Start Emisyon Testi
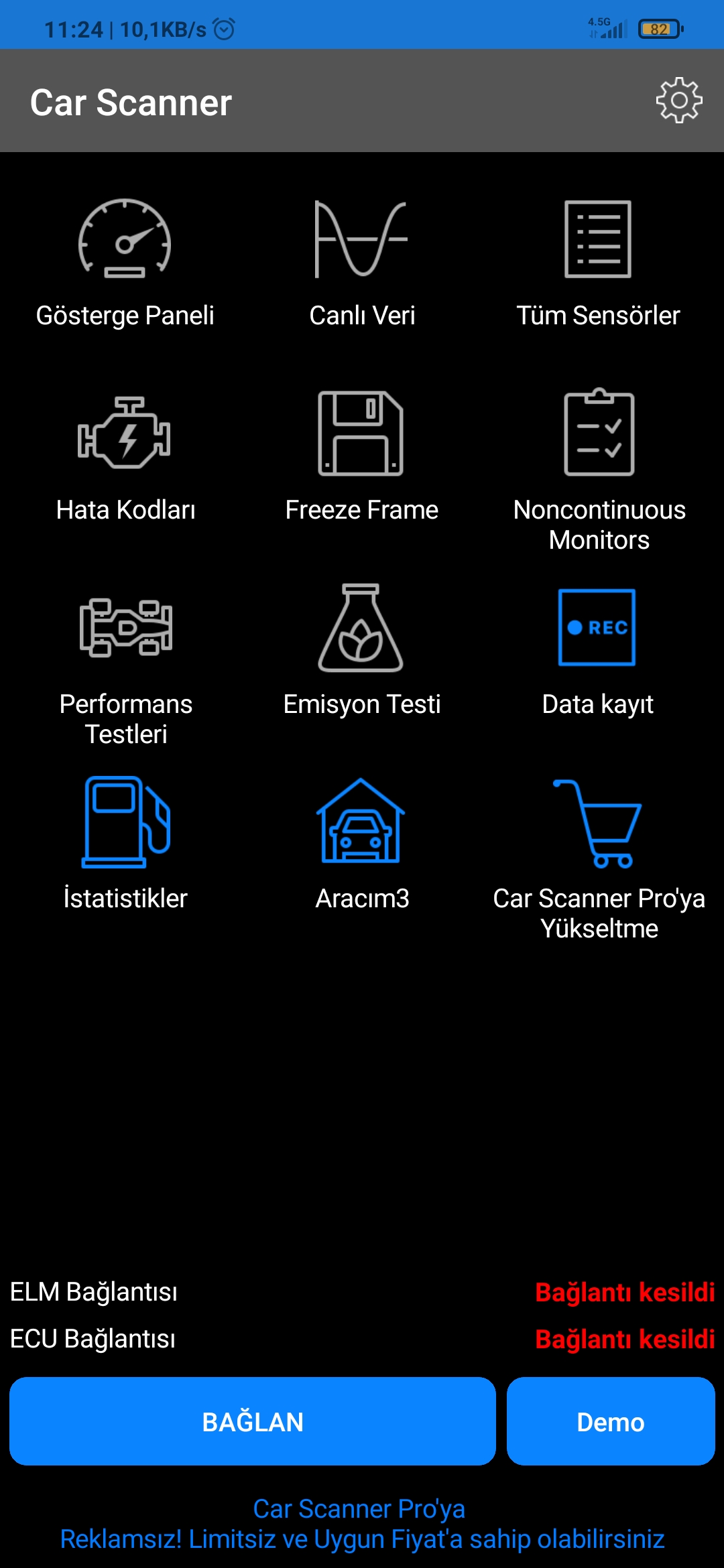 362,650
